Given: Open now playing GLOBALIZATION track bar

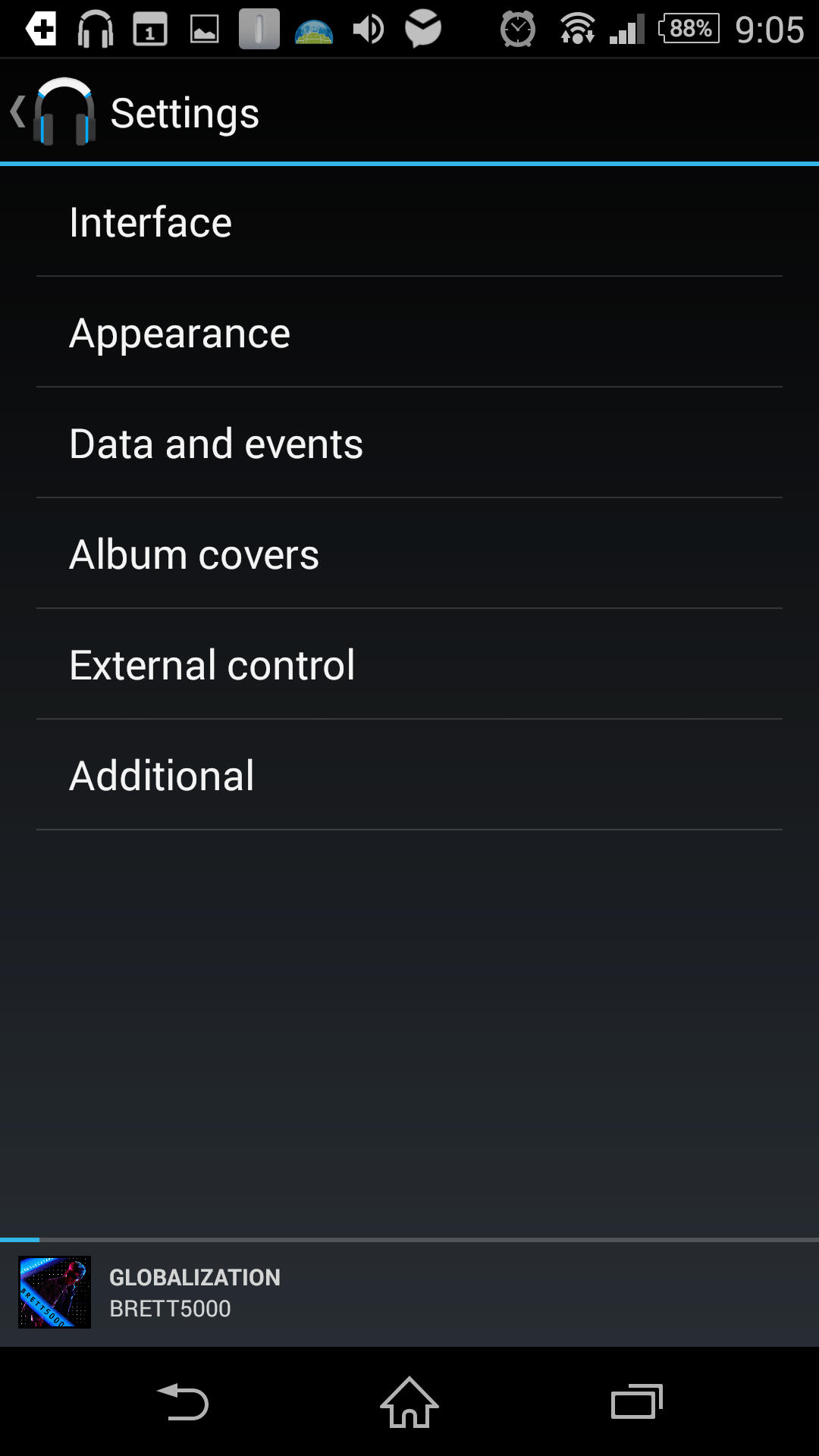Looking at the screenshot, I should tap(409, 1293).
